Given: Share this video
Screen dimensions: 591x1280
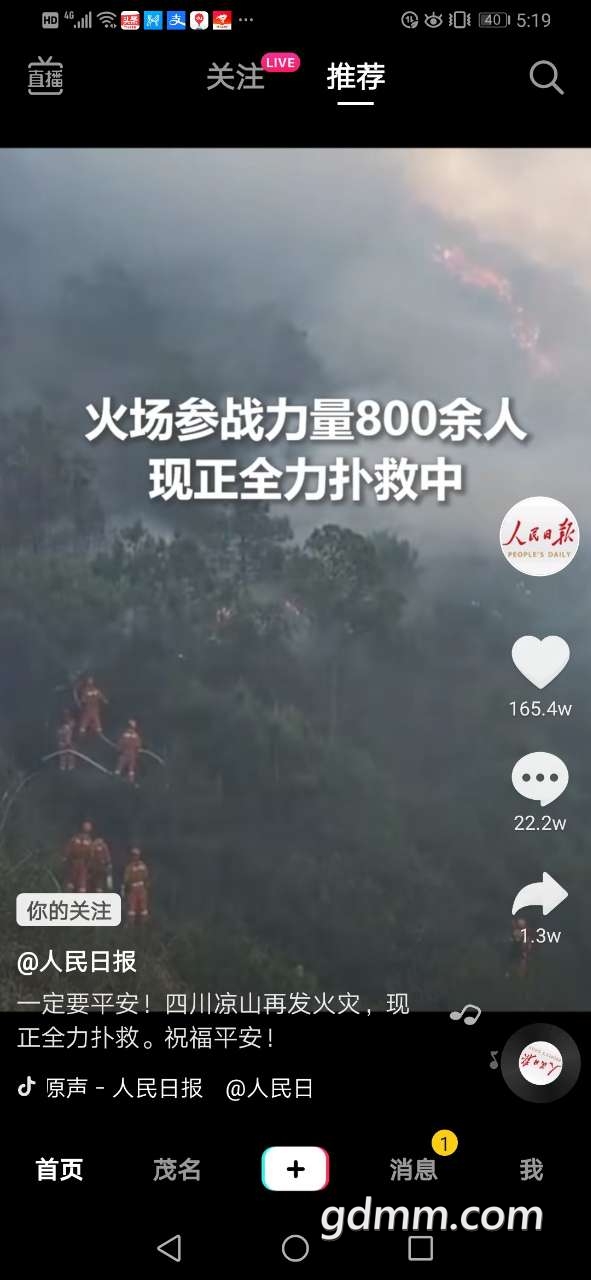Looking at the screenshot, I should point(540,895).
